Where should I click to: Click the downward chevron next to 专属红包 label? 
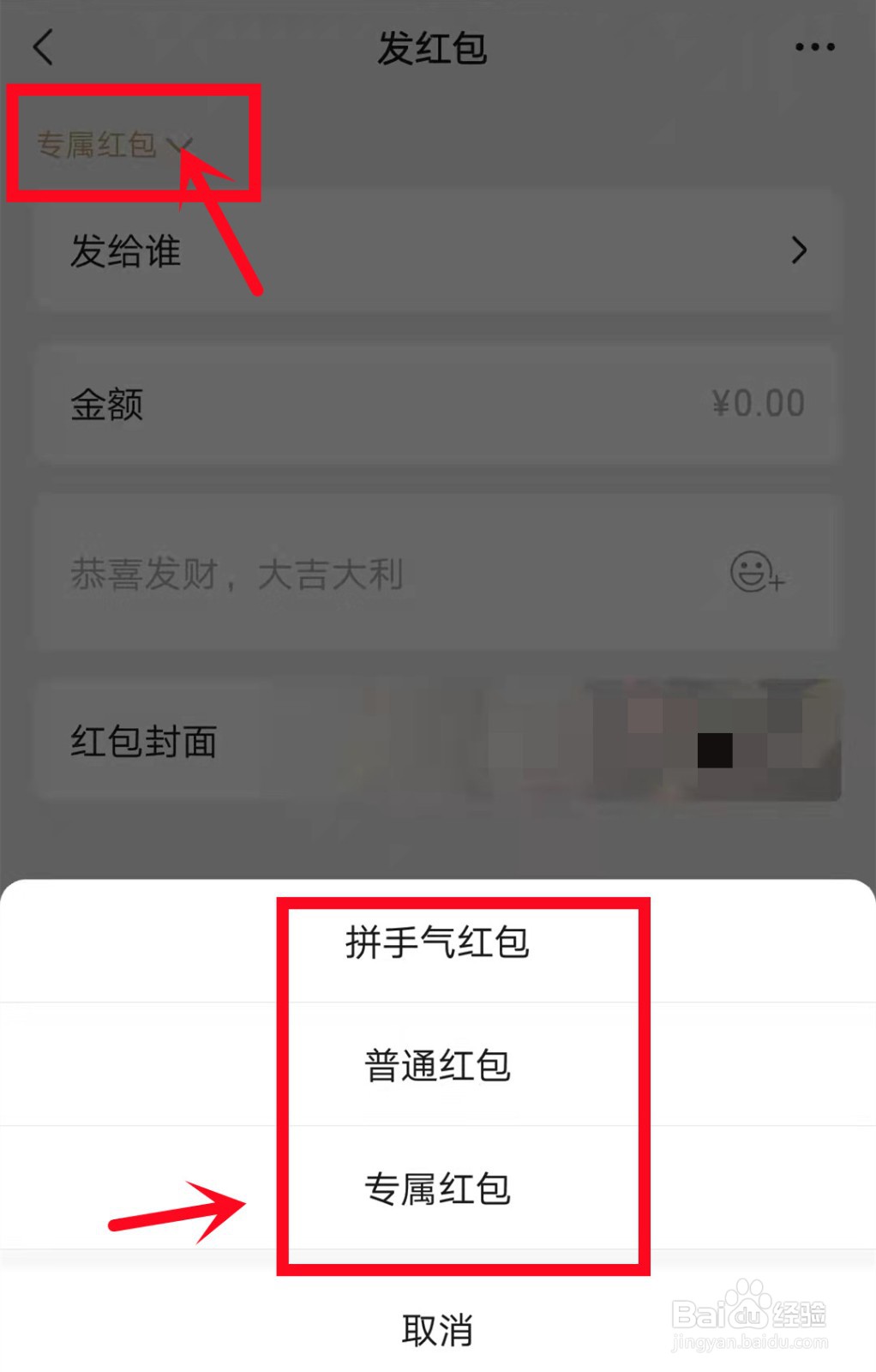[x=179, y=145]
